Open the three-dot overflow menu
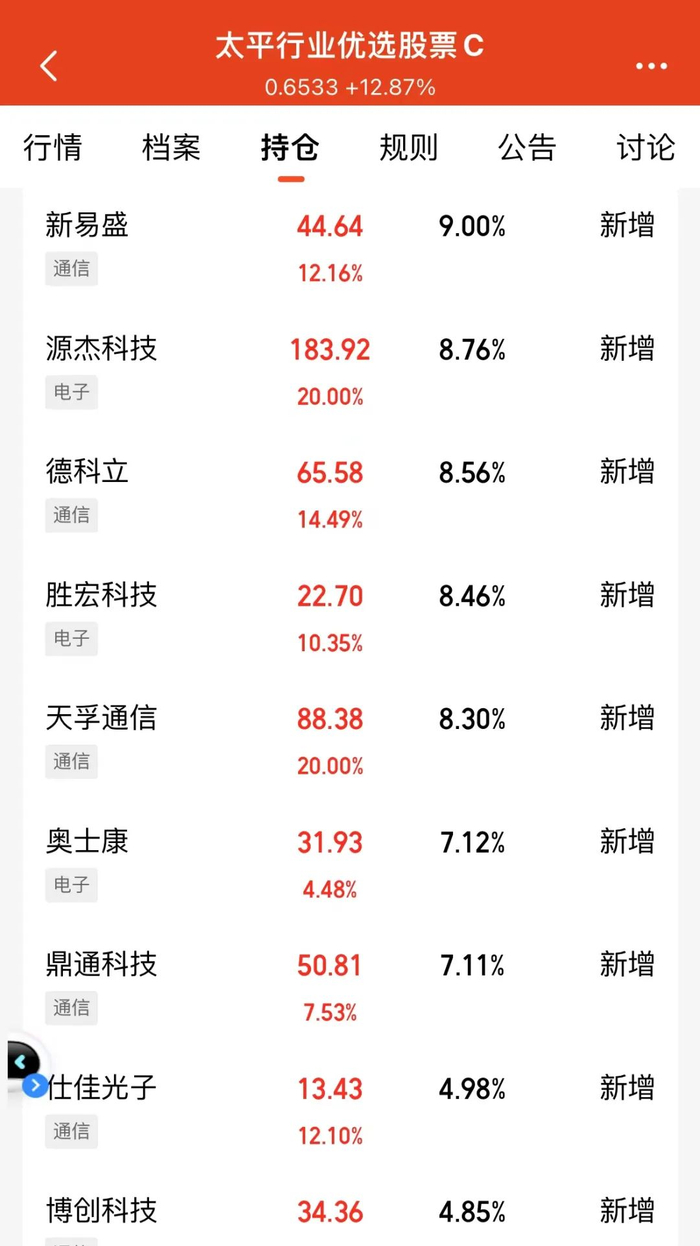 [x=651, y=66]
